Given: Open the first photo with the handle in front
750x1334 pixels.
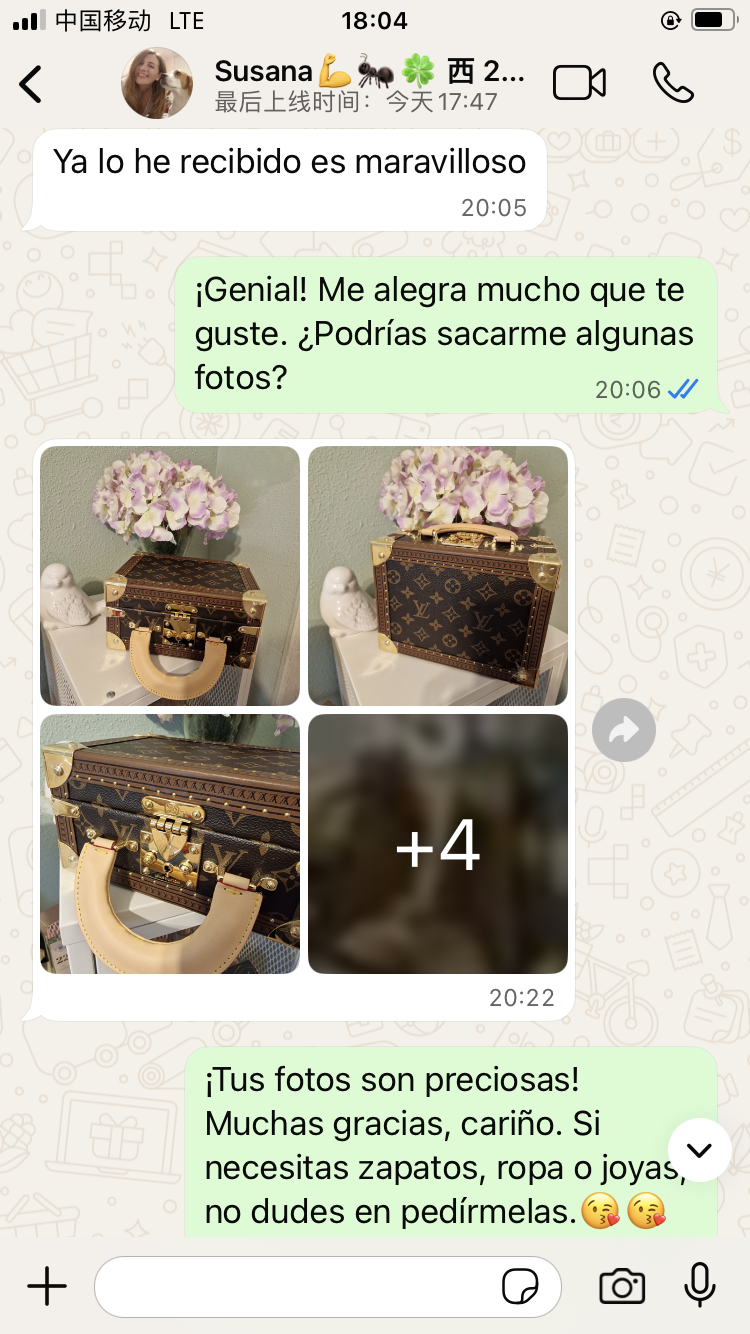Looking at the screenshot, I should tap(170, 576).
